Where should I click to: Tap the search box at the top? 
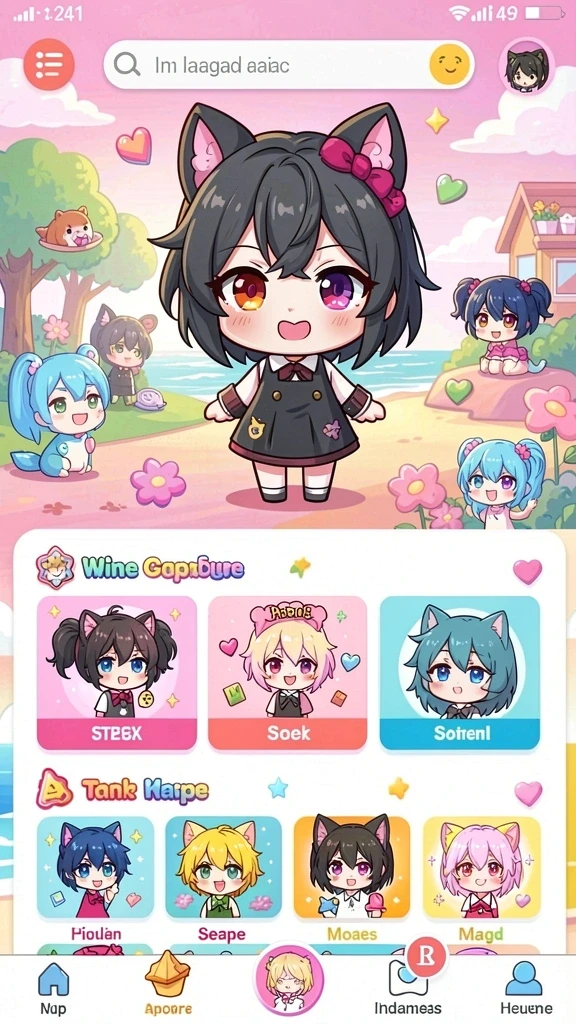[289, 65]
